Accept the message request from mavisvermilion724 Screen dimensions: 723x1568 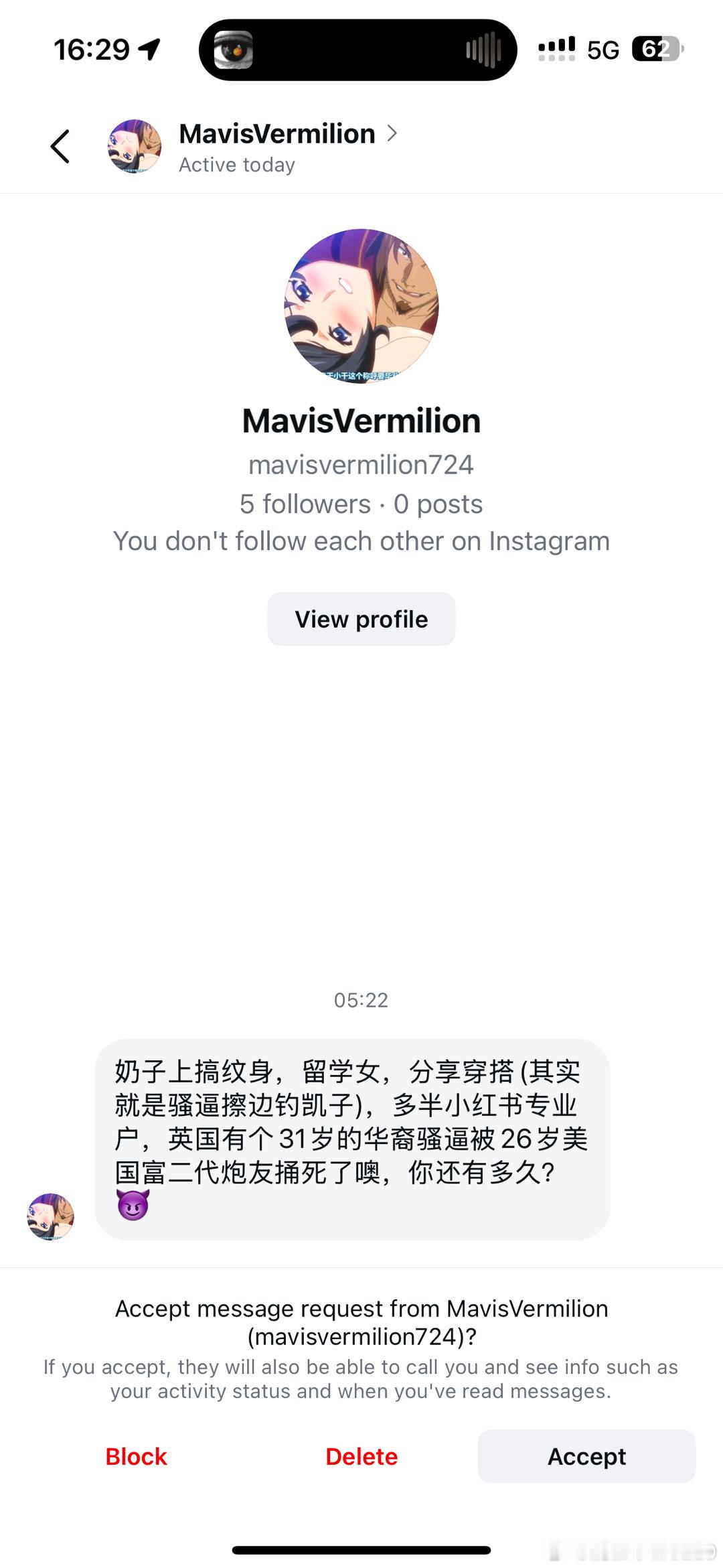586,1457
